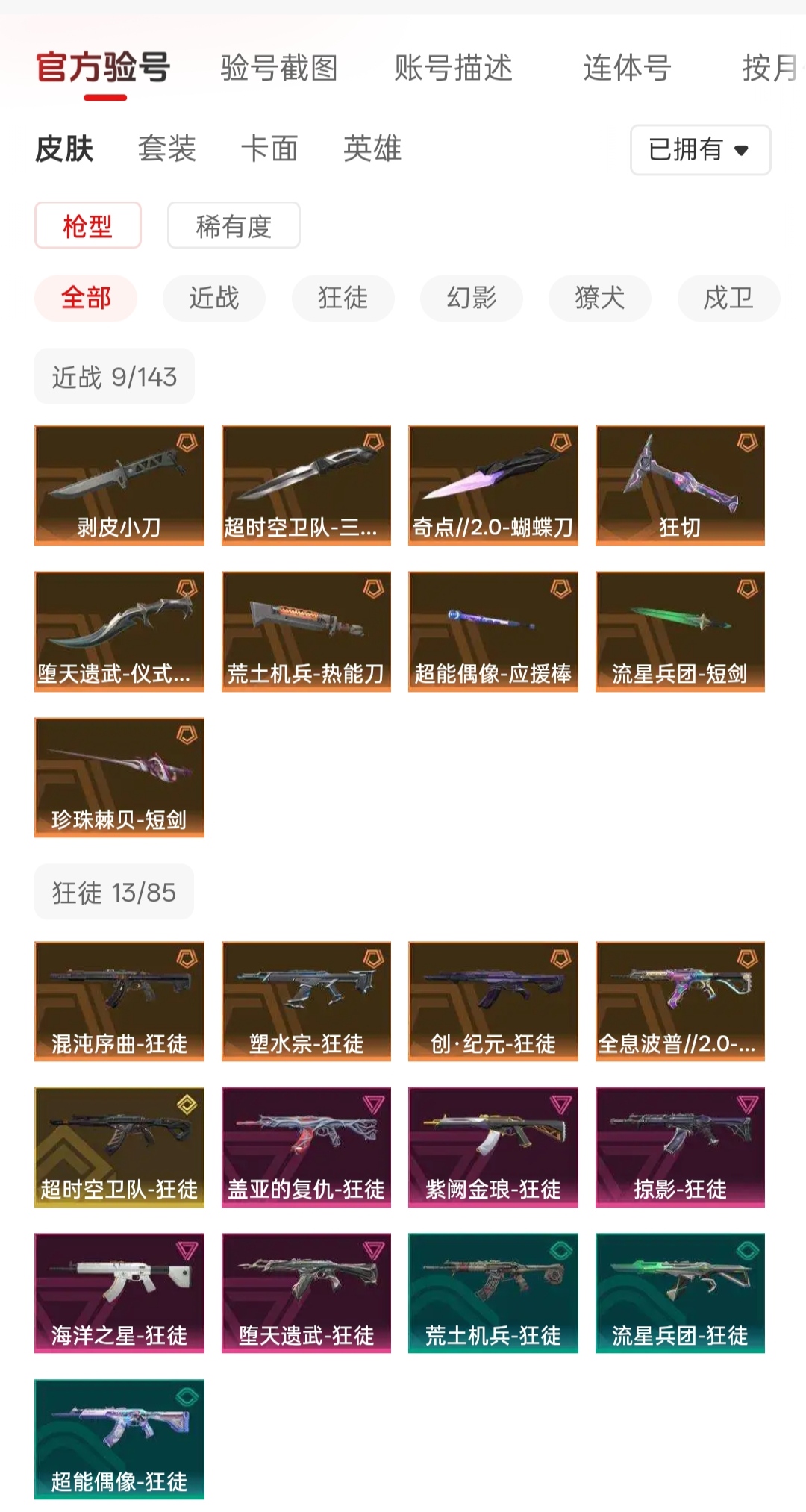Select the 狂徒 filter chip
Image resolution: width=806 pixels, height=1512 pixels.
tap(343, 299)
